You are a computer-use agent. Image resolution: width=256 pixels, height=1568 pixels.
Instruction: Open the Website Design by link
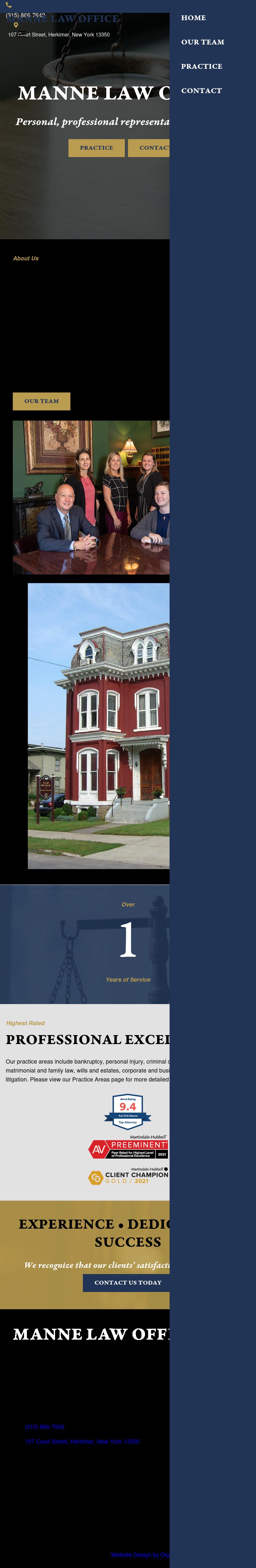click(x=140, y=1554)
